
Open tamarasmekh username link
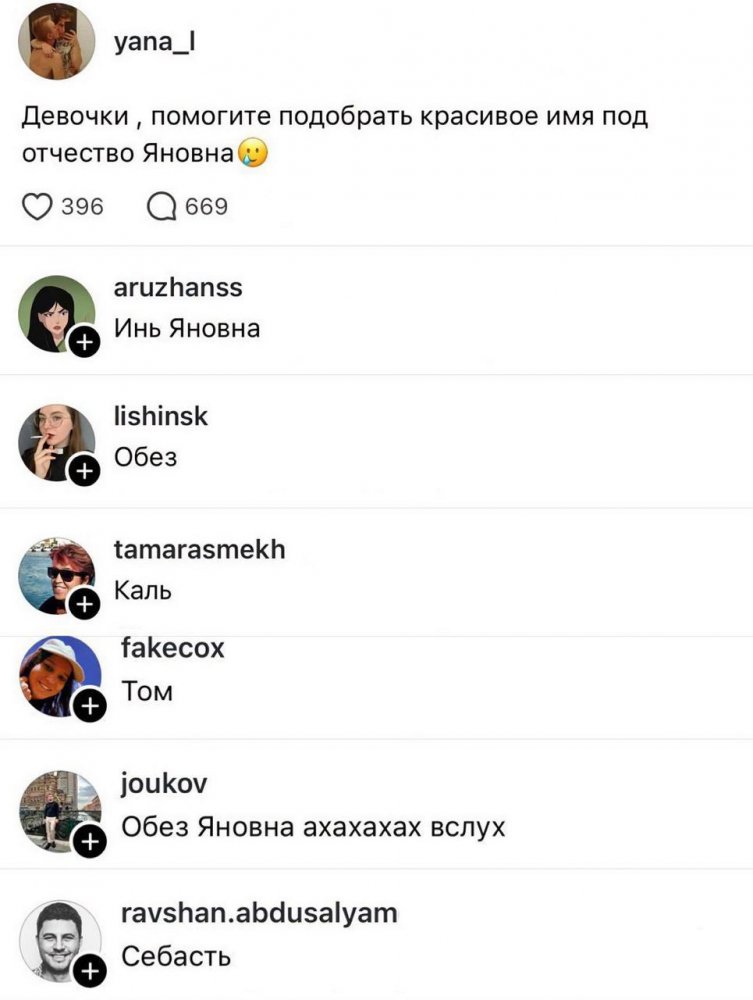coord(200,550)
